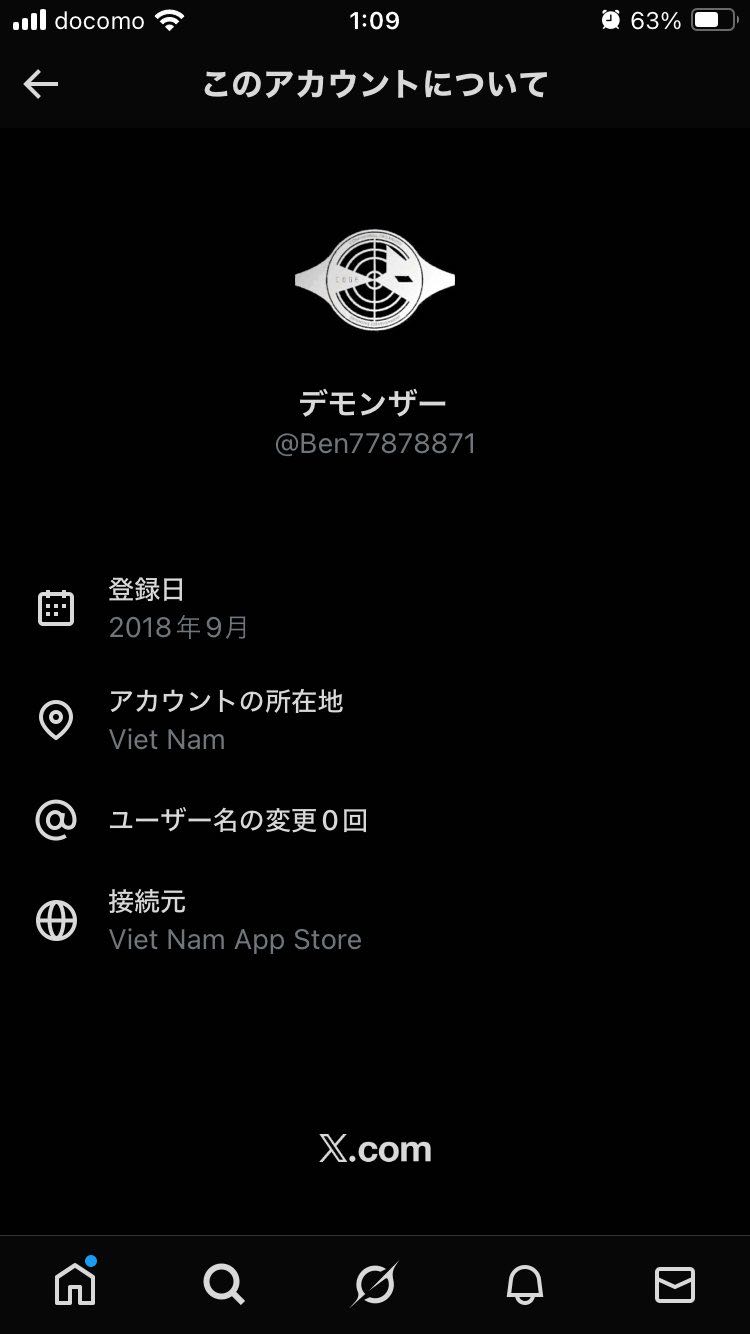Open the messages envelope tab
Viewport: 750px width, 1334px height.
point(675,1284)
